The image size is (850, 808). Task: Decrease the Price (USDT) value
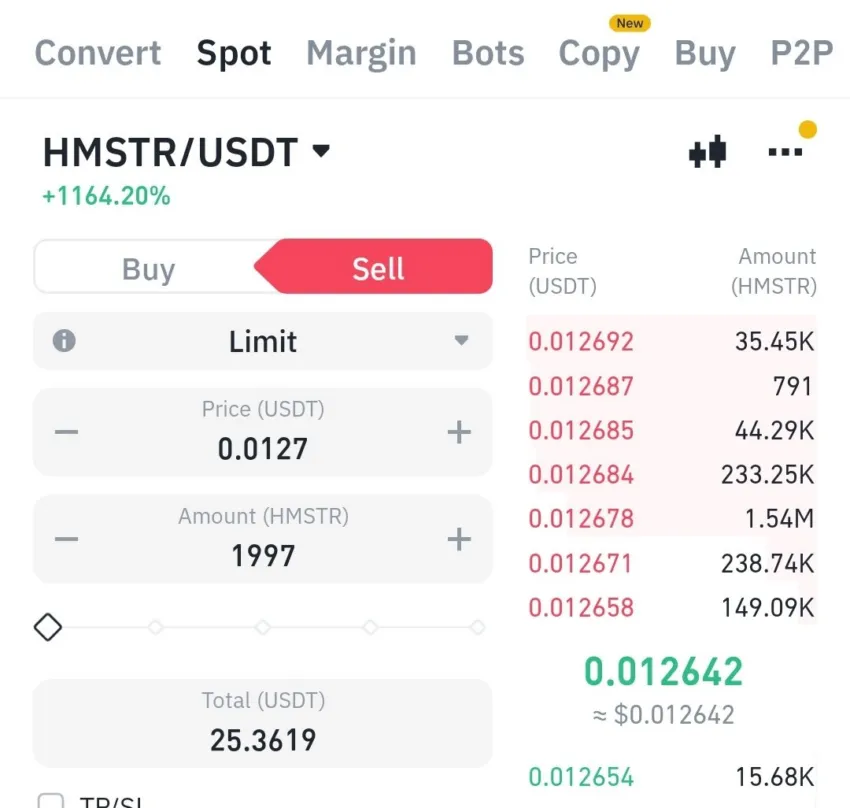click(x=66, y=432)
